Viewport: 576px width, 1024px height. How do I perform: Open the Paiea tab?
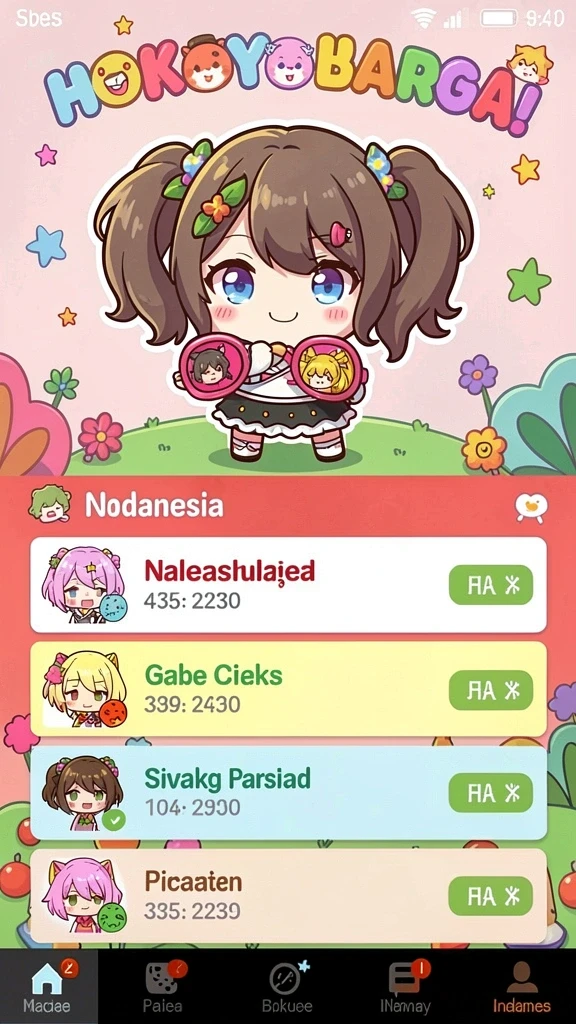(x=163, y=986)
